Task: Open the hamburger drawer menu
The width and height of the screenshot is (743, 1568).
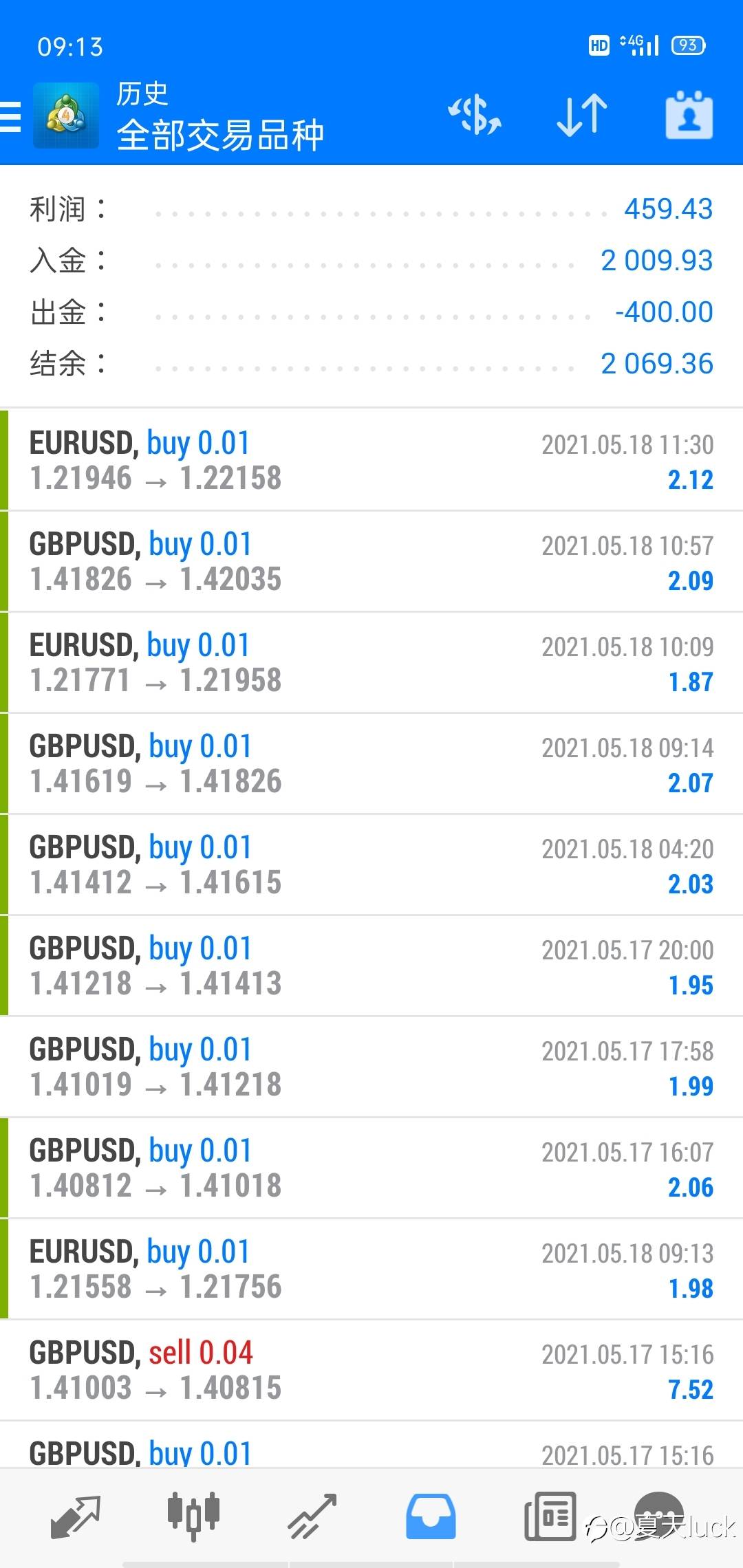Action: [11, 116]
